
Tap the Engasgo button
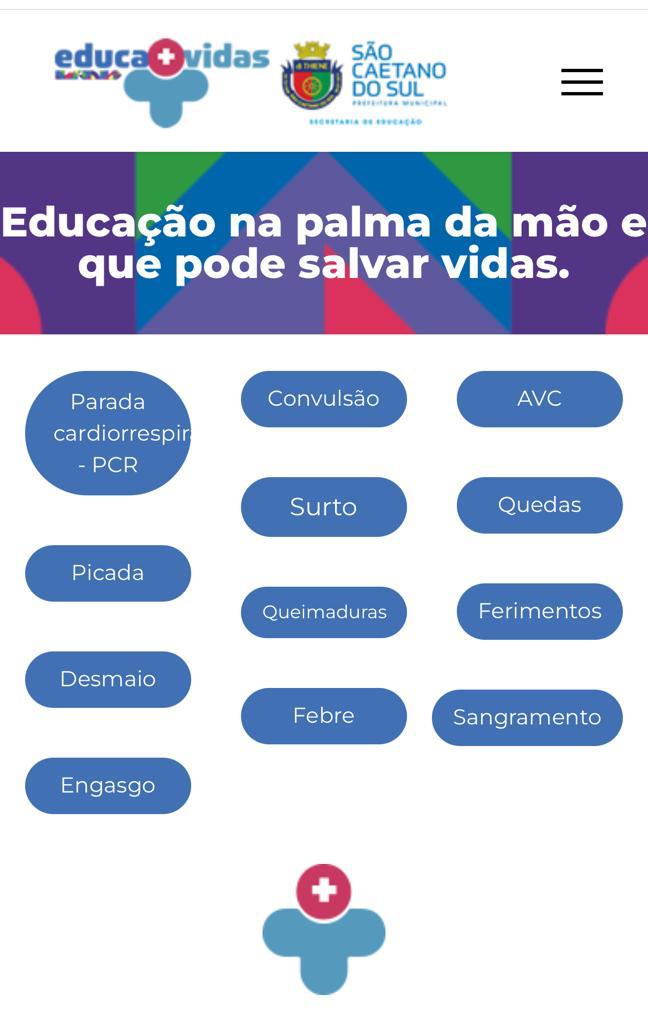pos(108,785)
